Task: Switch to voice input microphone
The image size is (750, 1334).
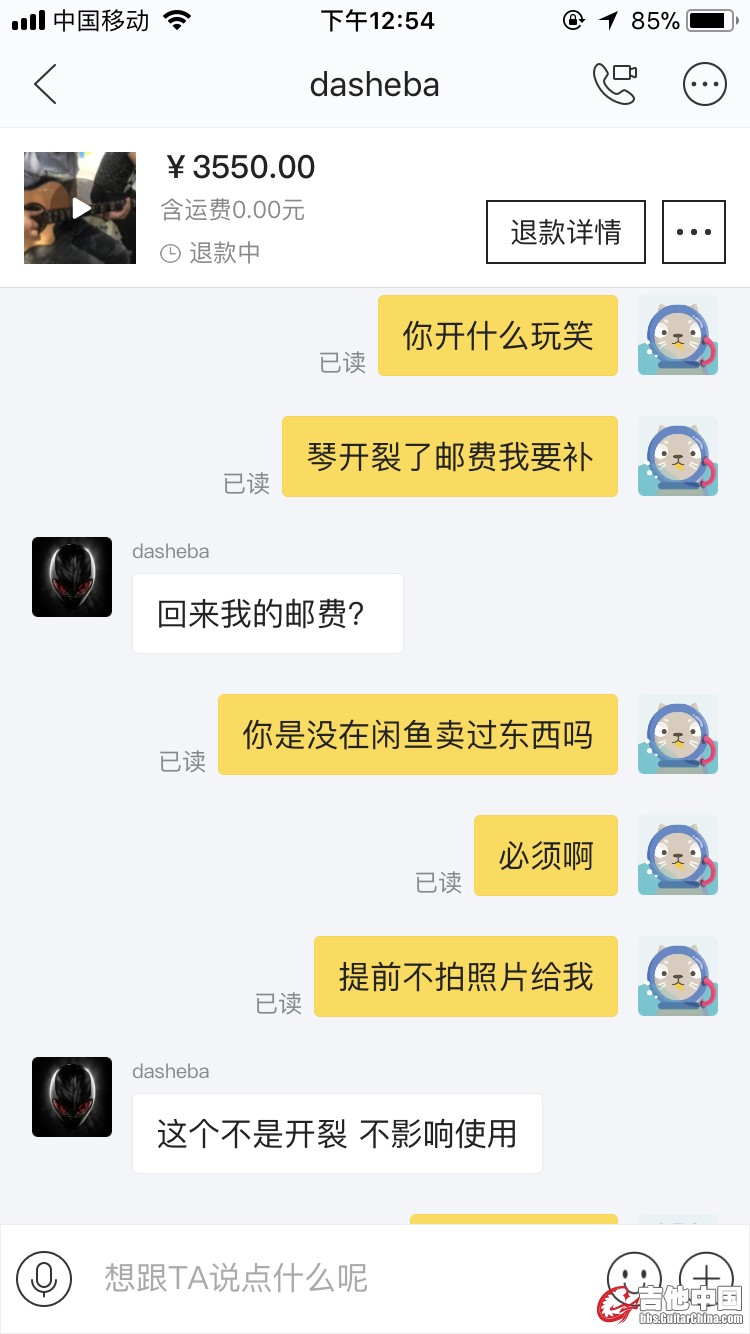Action: [x=44, y=1278]
